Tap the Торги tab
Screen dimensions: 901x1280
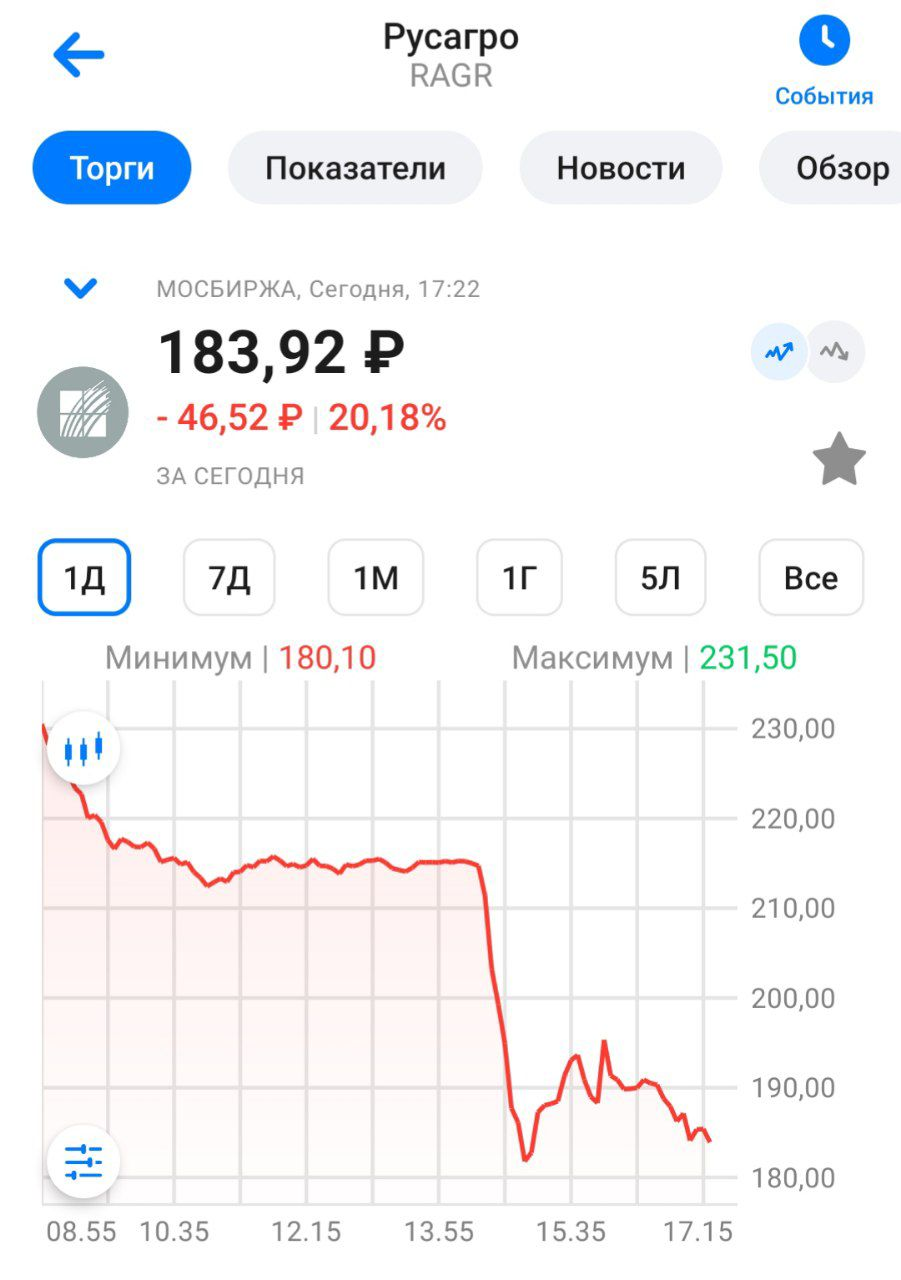coord(112,168)
